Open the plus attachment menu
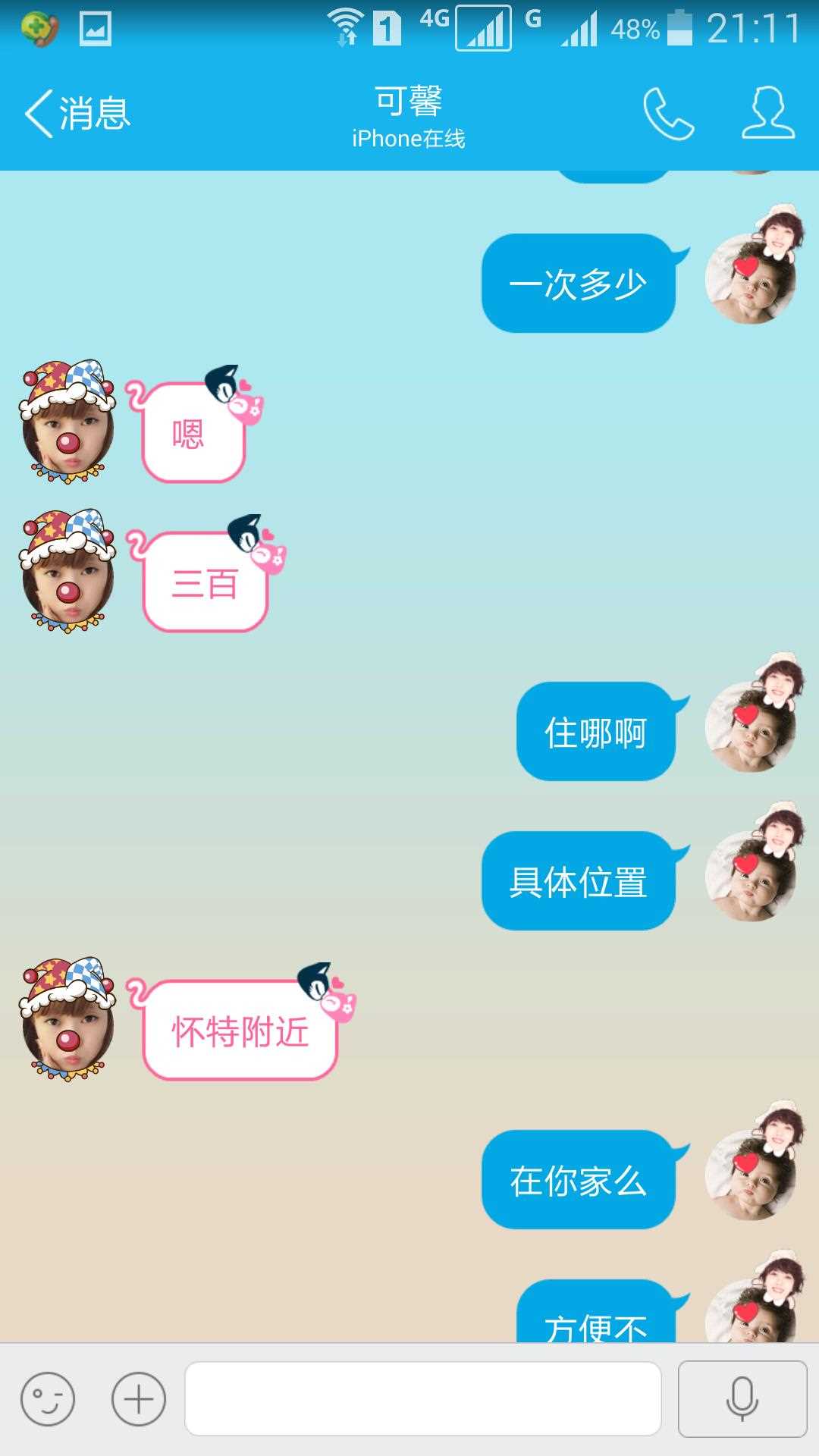This screenshot has height=1456, width=819. click(139, 1399)
